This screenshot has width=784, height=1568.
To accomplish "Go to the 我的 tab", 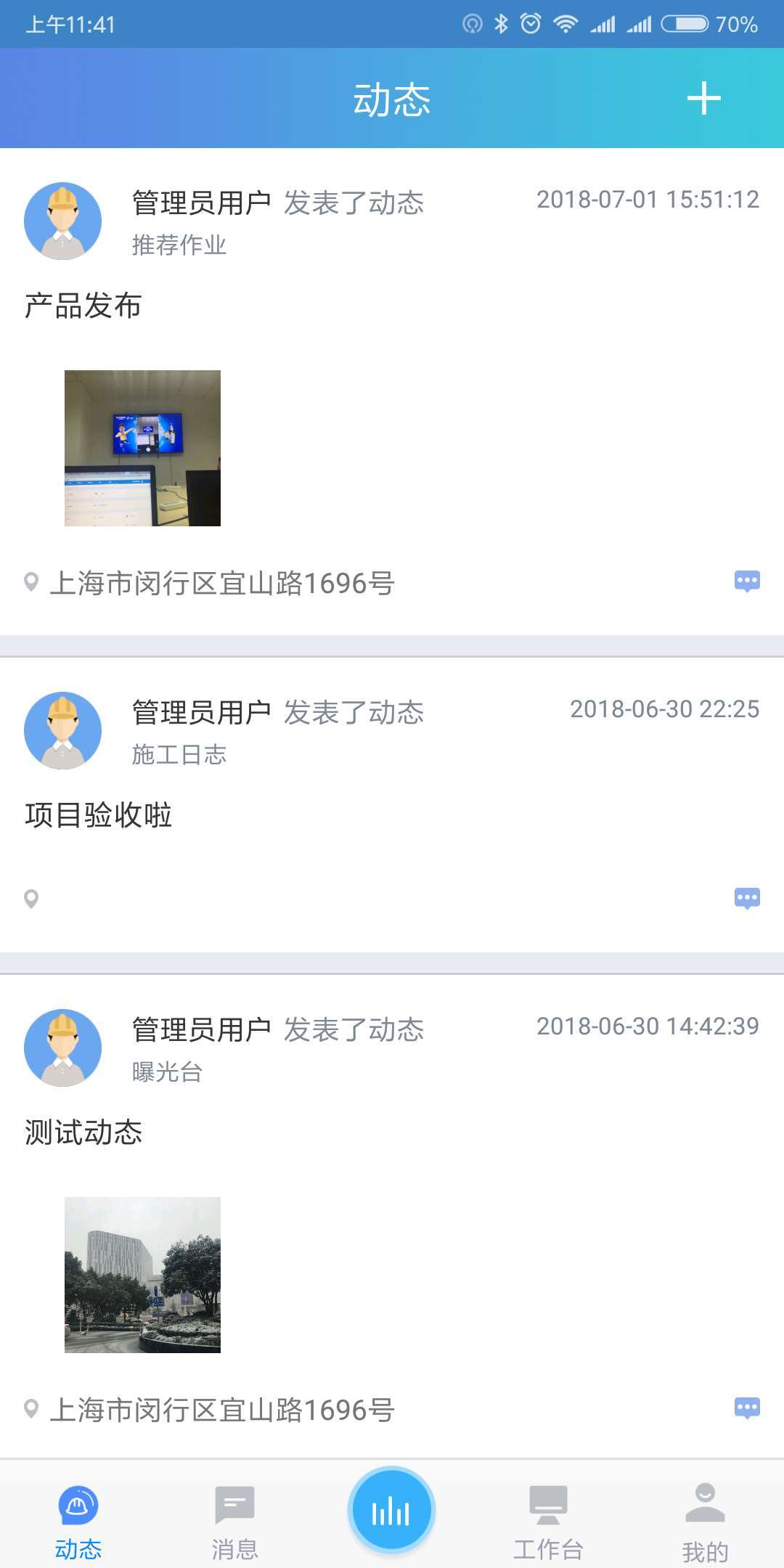I will (x=705, y=1522).
